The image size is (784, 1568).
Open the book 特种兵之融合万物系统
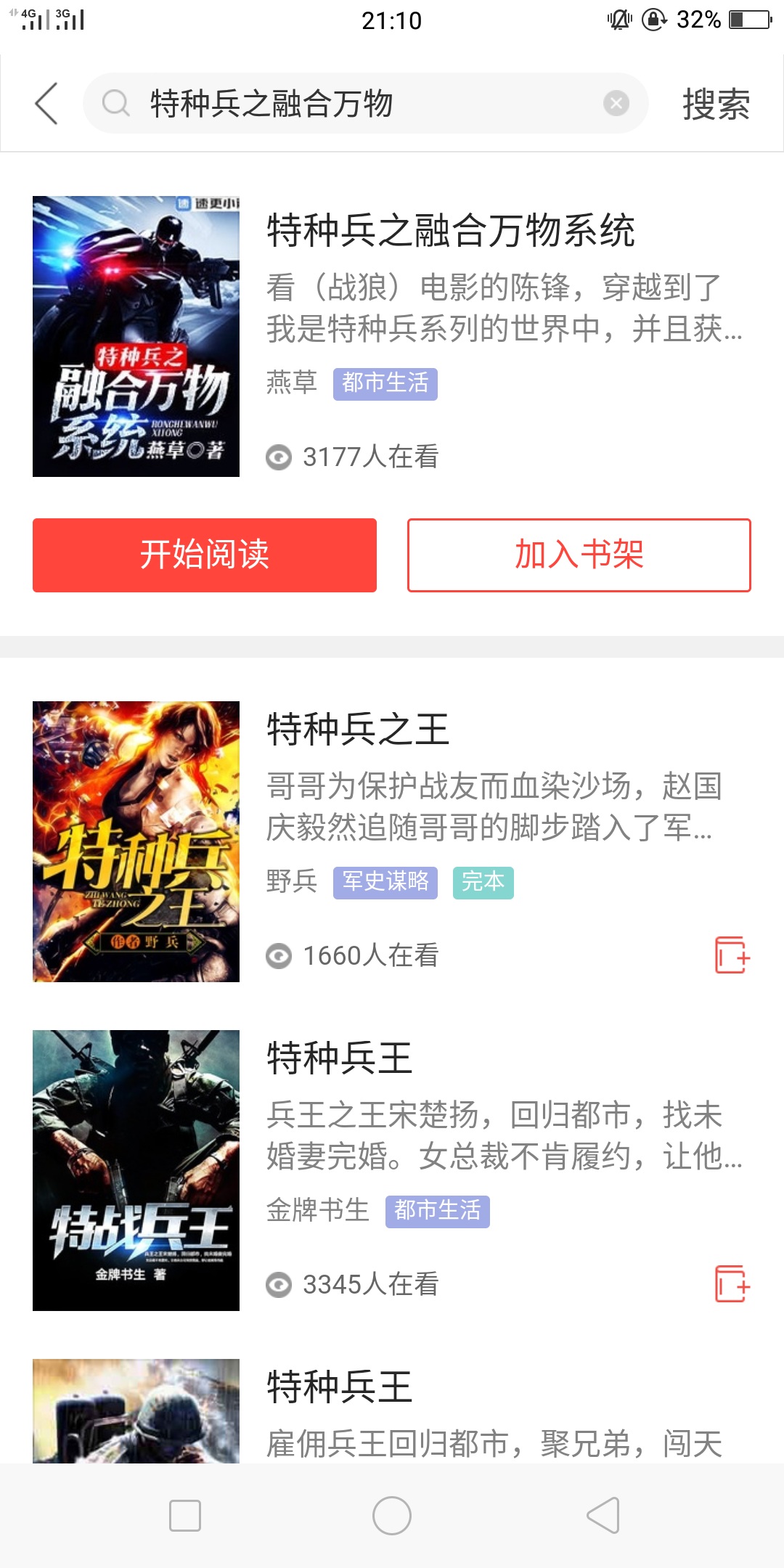(450, 231)
